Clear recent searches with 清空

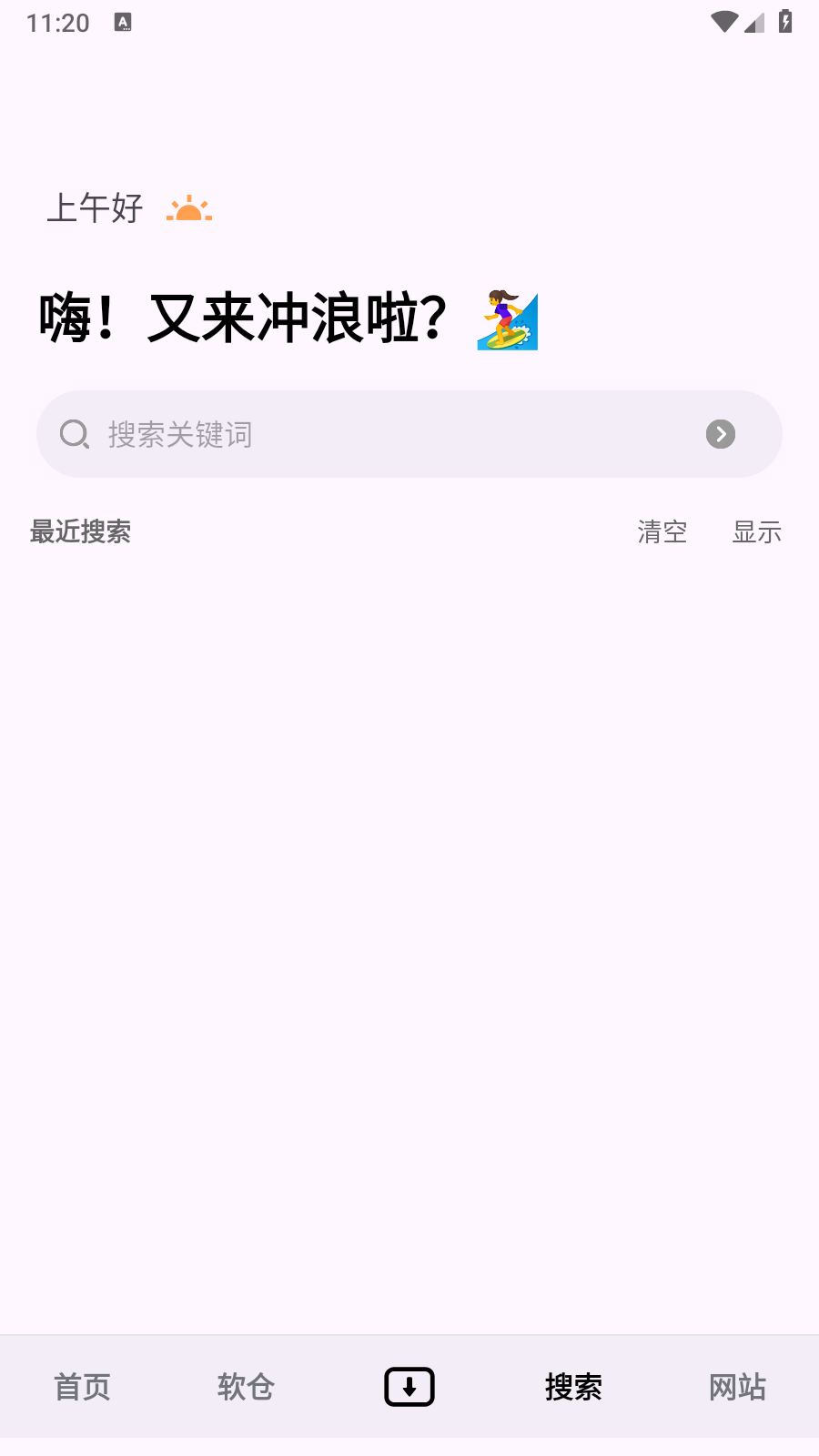662,531
